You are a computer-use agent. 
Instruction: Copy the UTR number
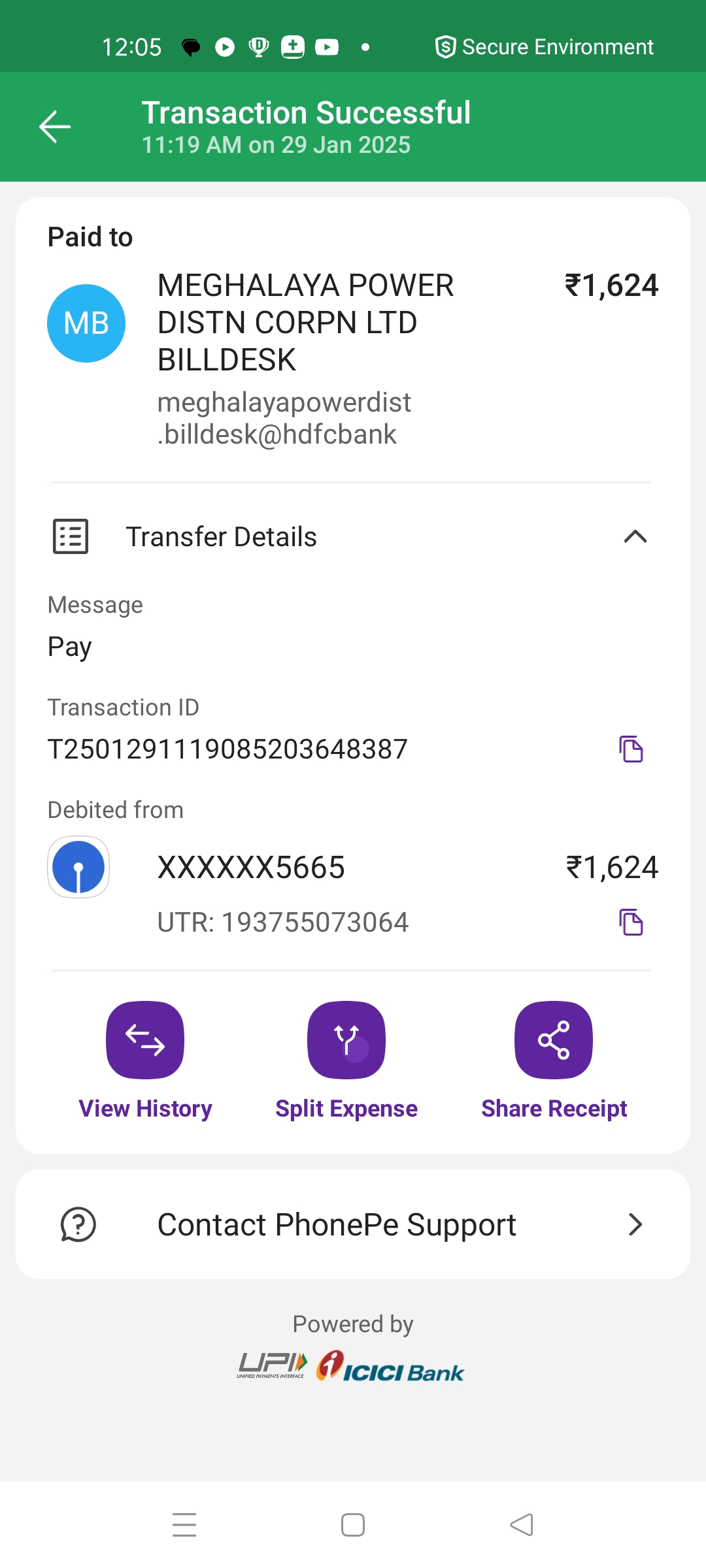pyautogui.click(x=631, y=922)
